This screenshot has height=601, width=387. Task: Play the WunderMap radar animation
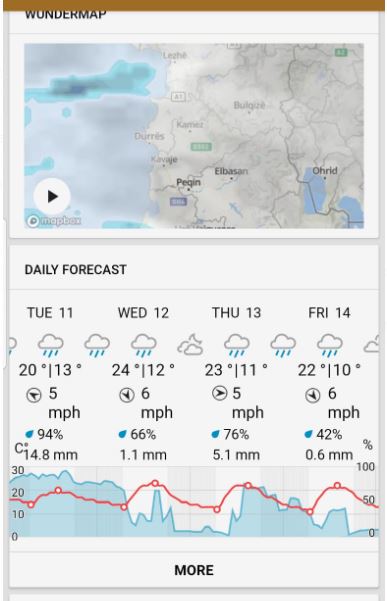[52, 197]
